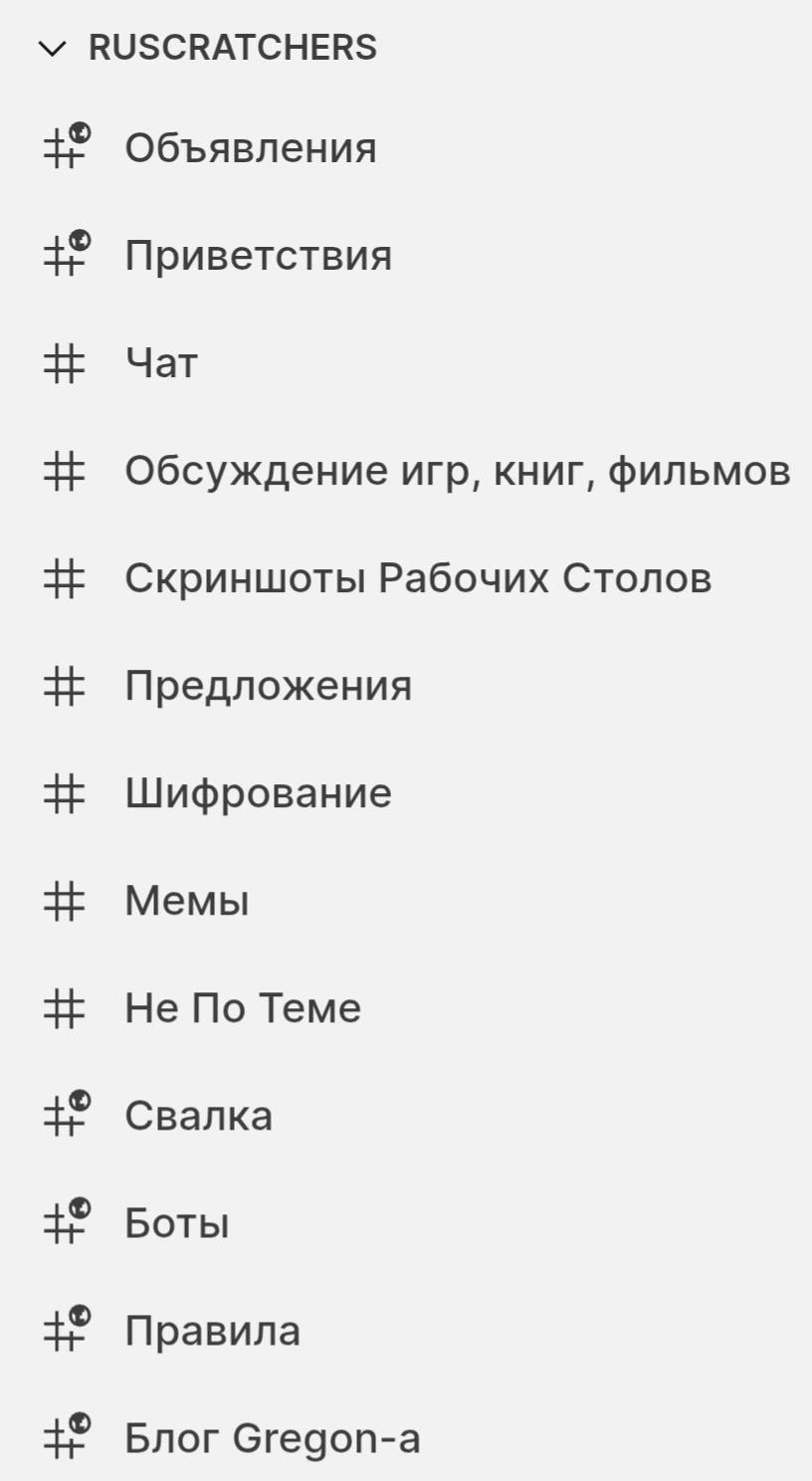Enter the Шифрование channel
This screenshot has height=1481, width=812.
tap(258, 793)
